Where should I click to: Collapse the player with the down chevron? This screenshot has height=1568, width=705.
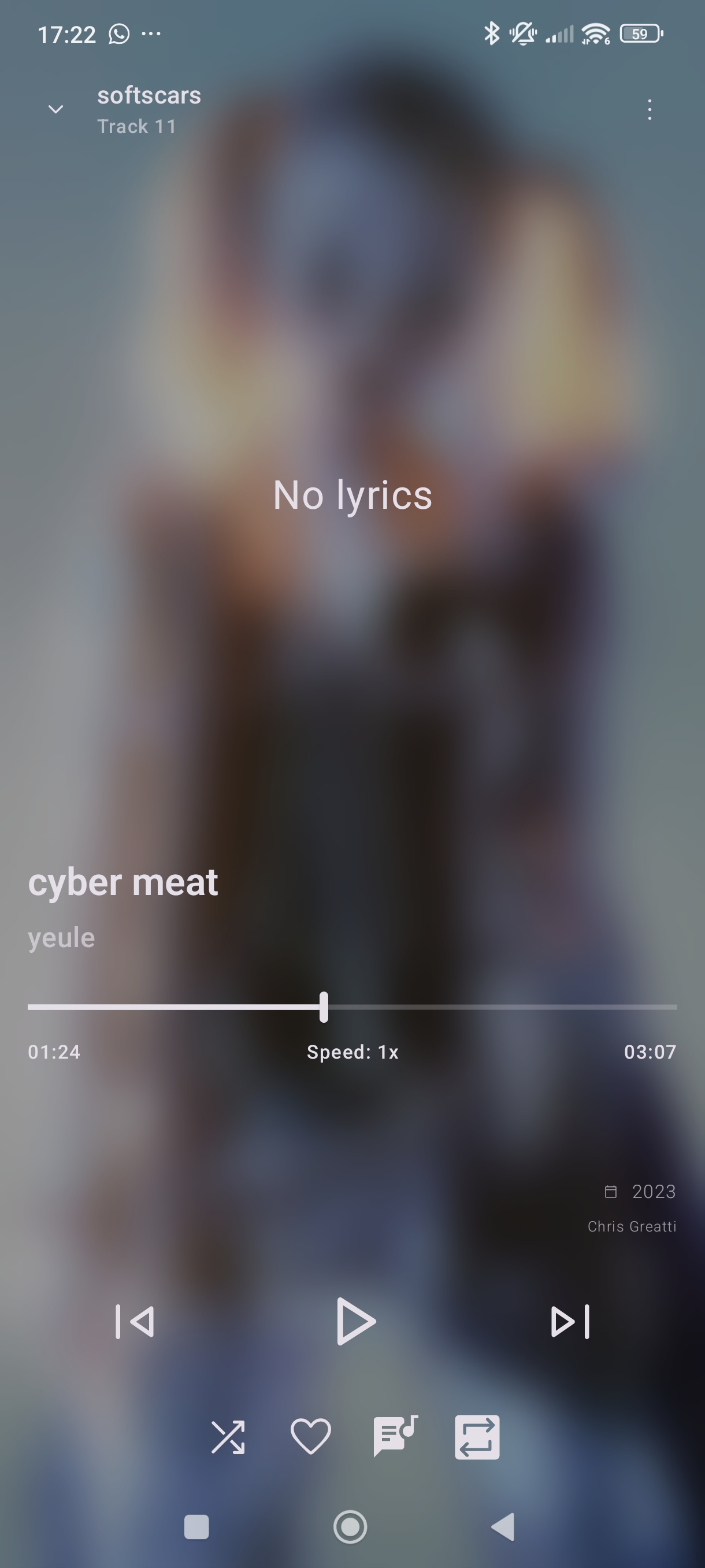click(x=56, y=110)
